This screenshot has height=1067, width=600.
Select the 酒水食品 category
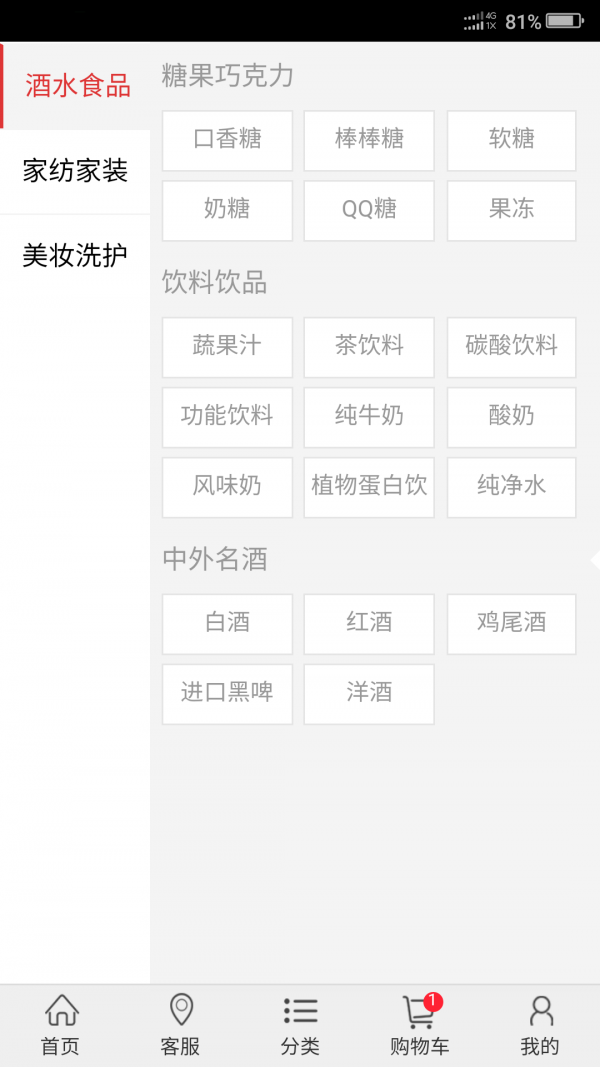[x=77, y=86]
